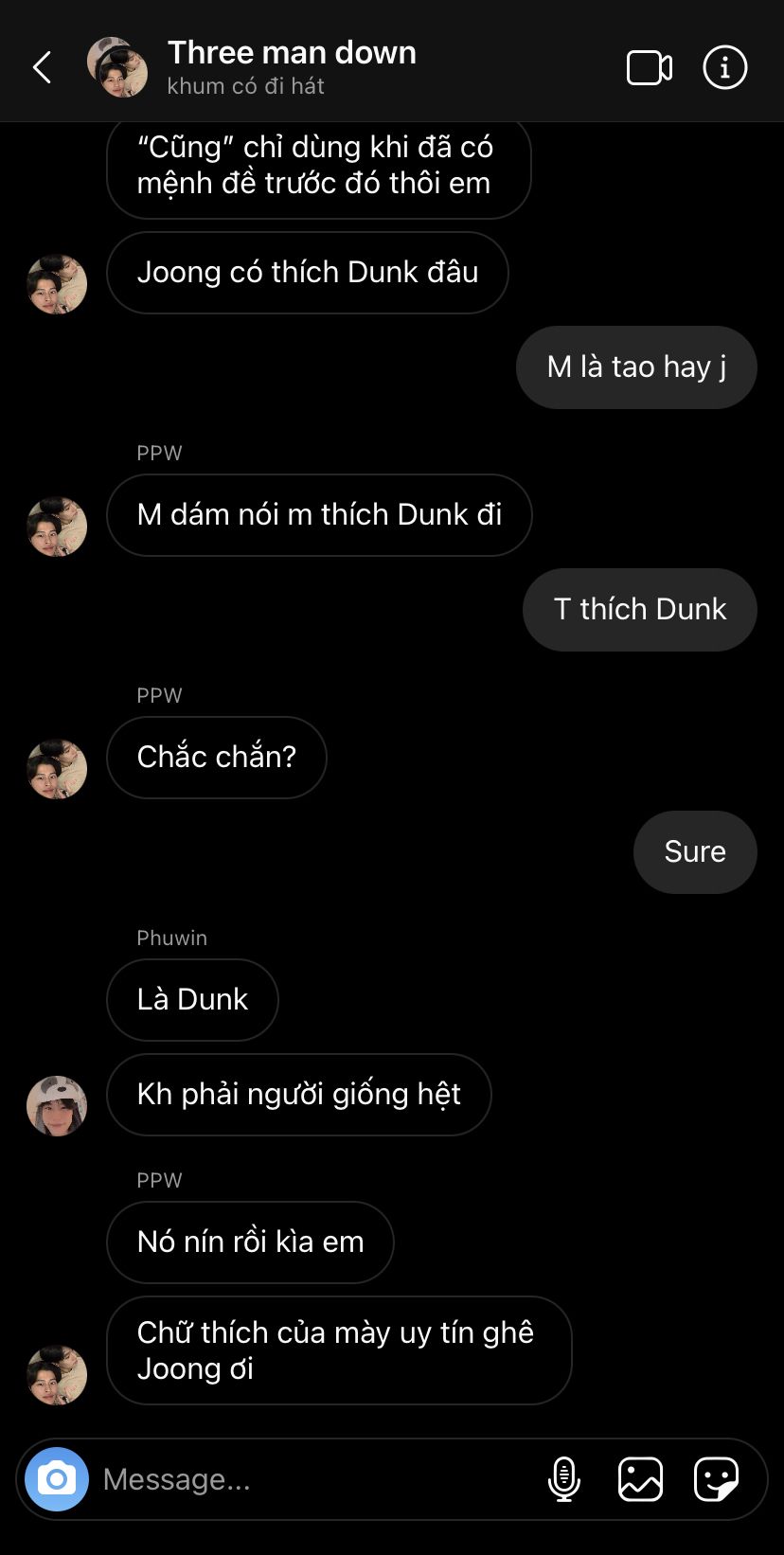The height and width of the screenshot is (1555, 784).
Task: View Phuwin's profile picture
Action: click(x=57, y=1105)
